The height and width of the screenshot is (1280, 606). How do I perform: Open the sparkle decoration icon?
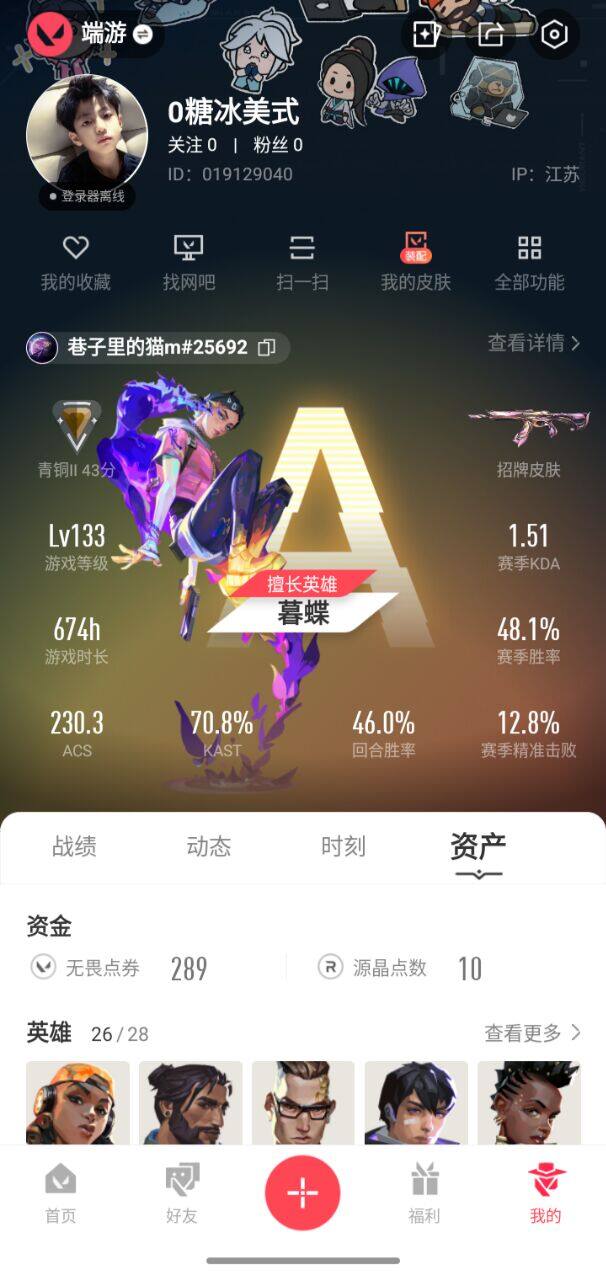tap(427, 34)
